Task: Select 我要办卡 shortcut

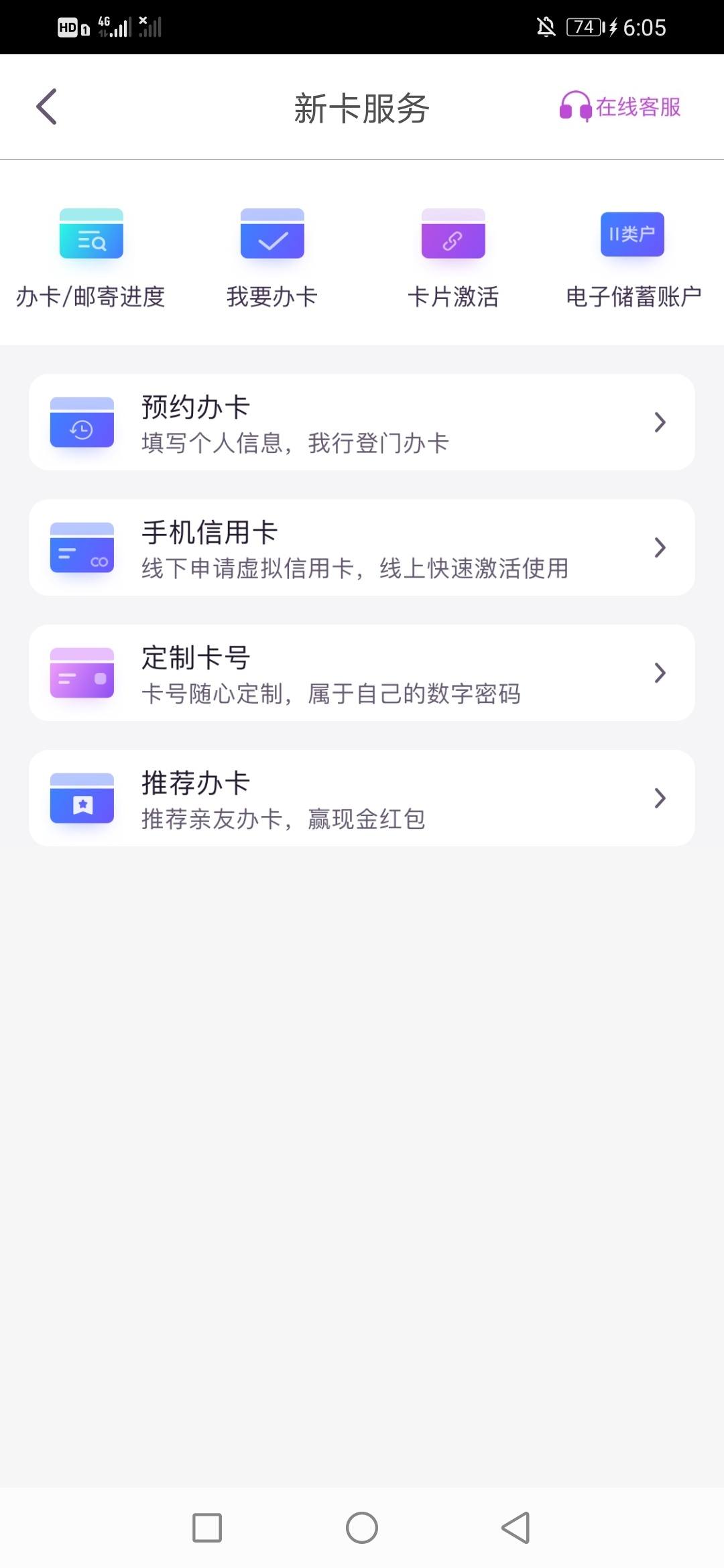Action: pos(272,258)
